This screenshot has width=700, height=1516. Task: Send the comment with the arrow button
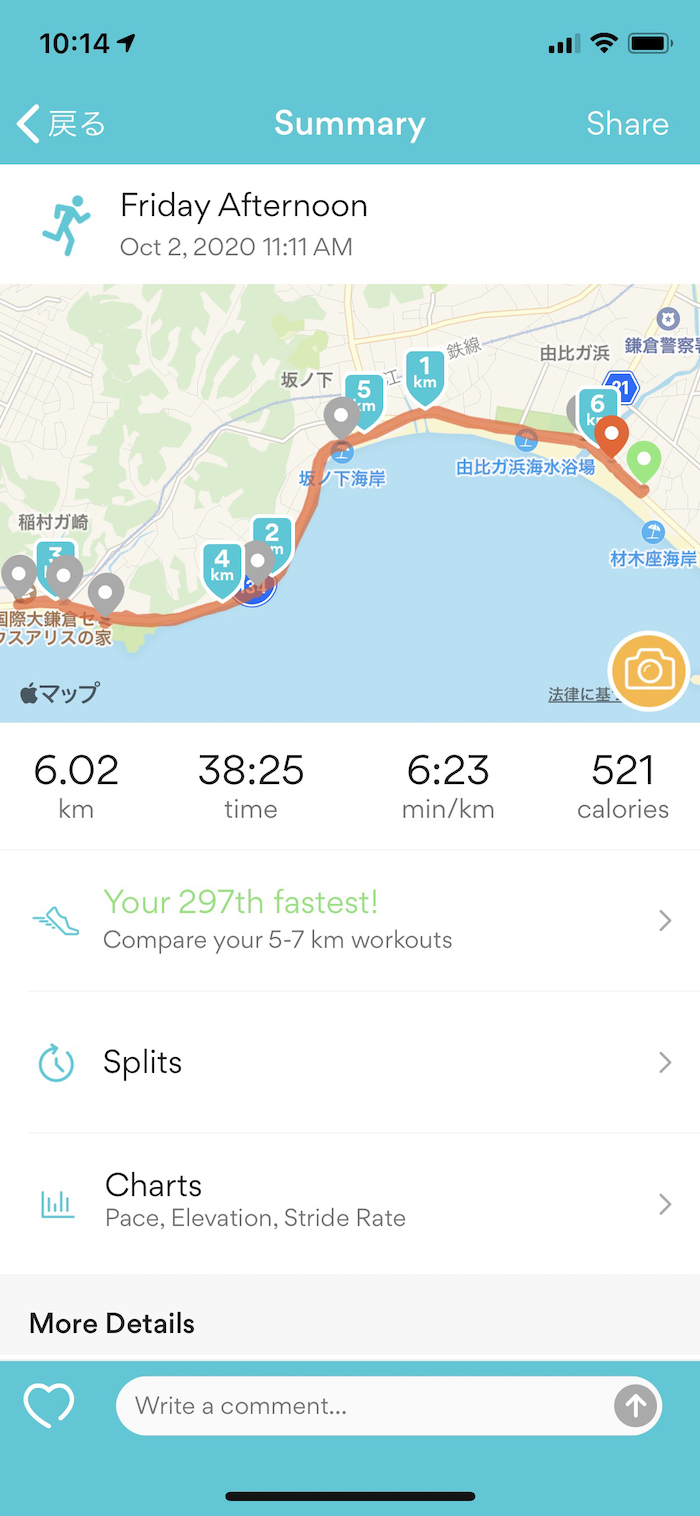point(635,1406)
